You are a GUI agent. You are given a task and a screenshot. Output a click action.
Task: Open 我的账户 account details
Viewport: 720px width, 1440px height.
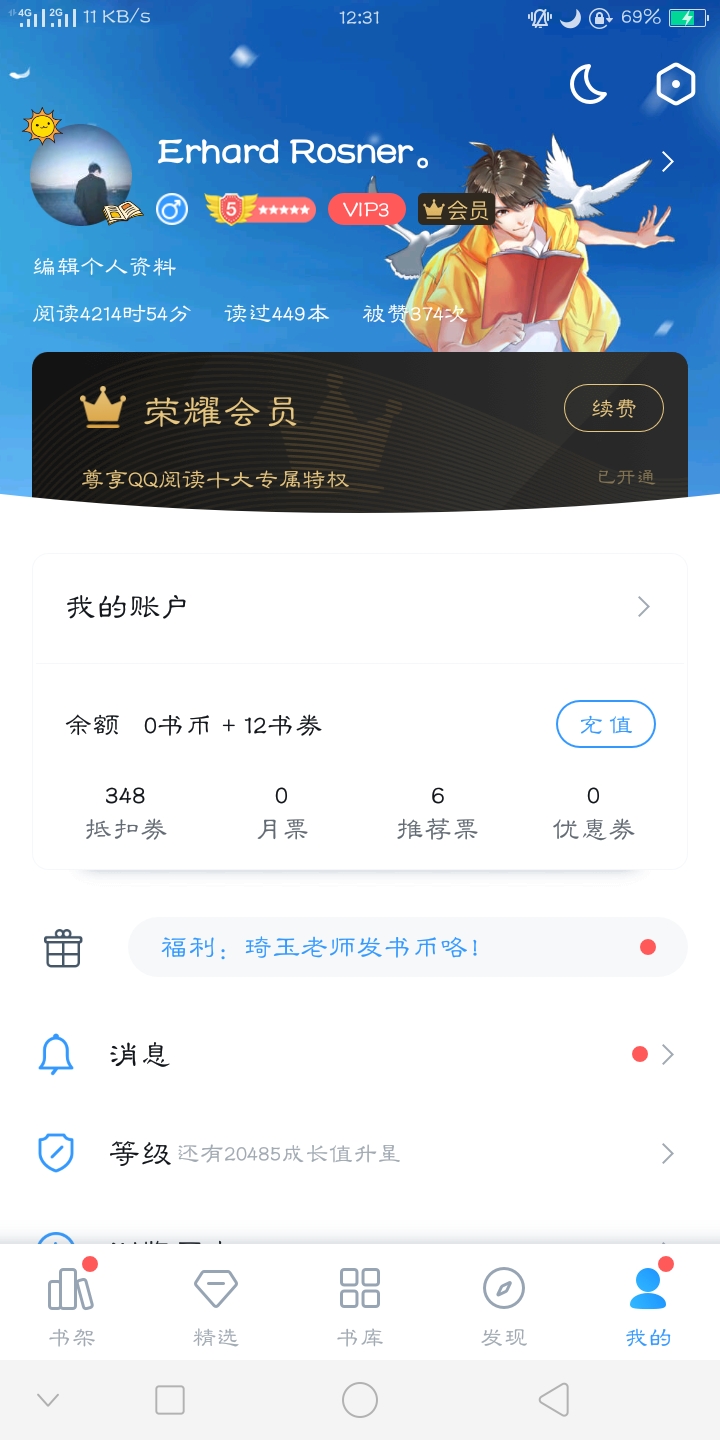pyautogui.click(x=360, y=607)
